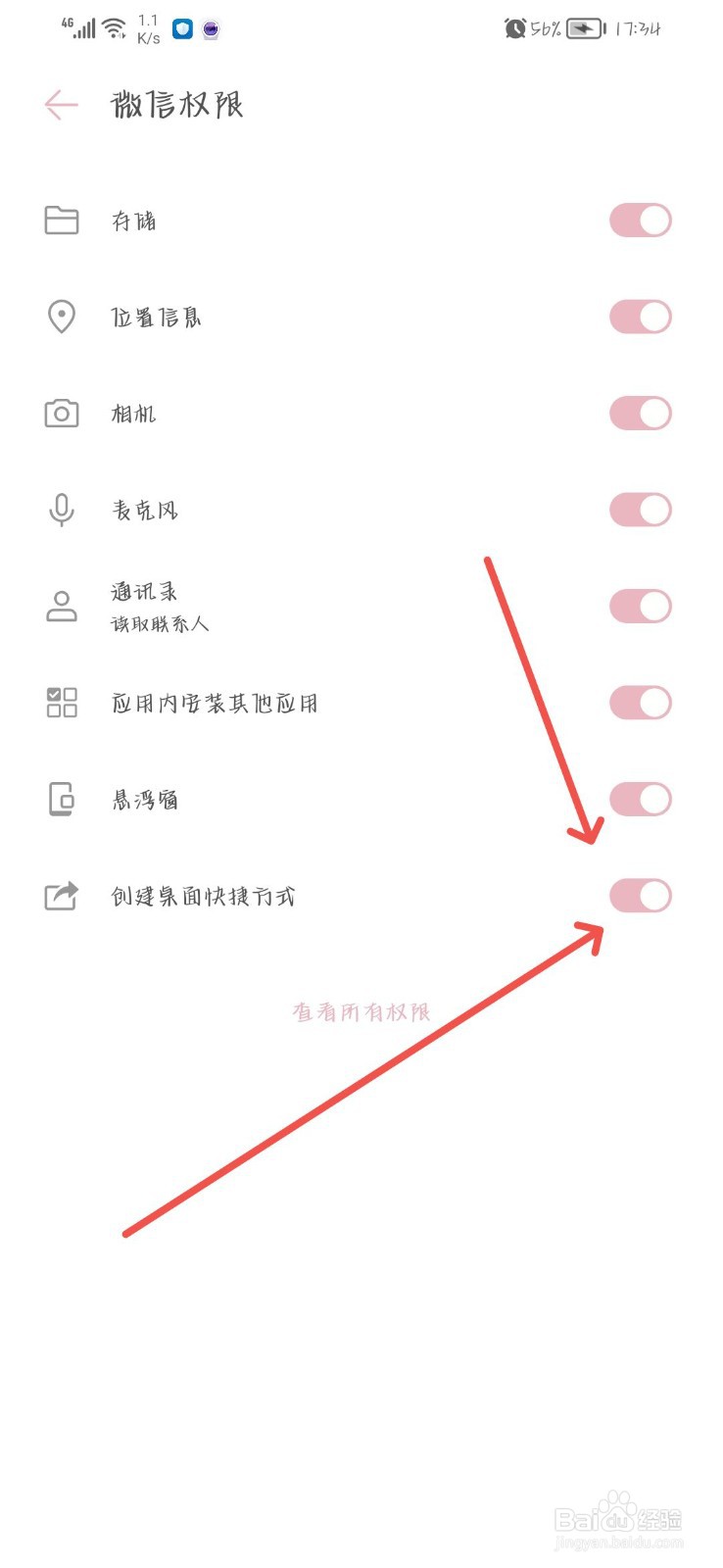Viewport: 723px width, 1568px height.
Task: Select the floating window icon beside 悬浮窗
Action: pyautogui.click(x=61, y=799)
